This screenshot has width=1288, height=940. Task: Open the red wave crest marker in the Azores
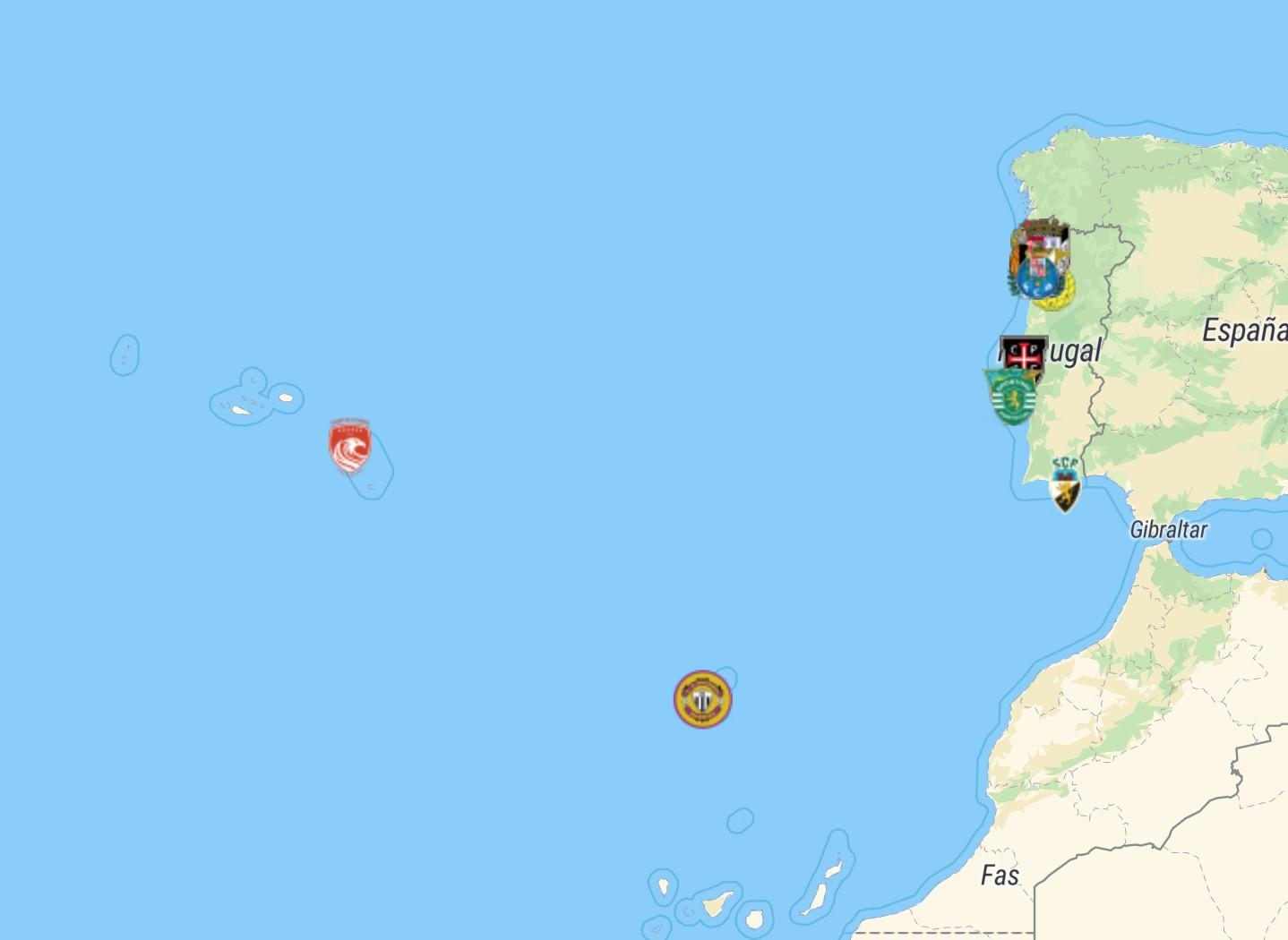[x=349, y=445]
